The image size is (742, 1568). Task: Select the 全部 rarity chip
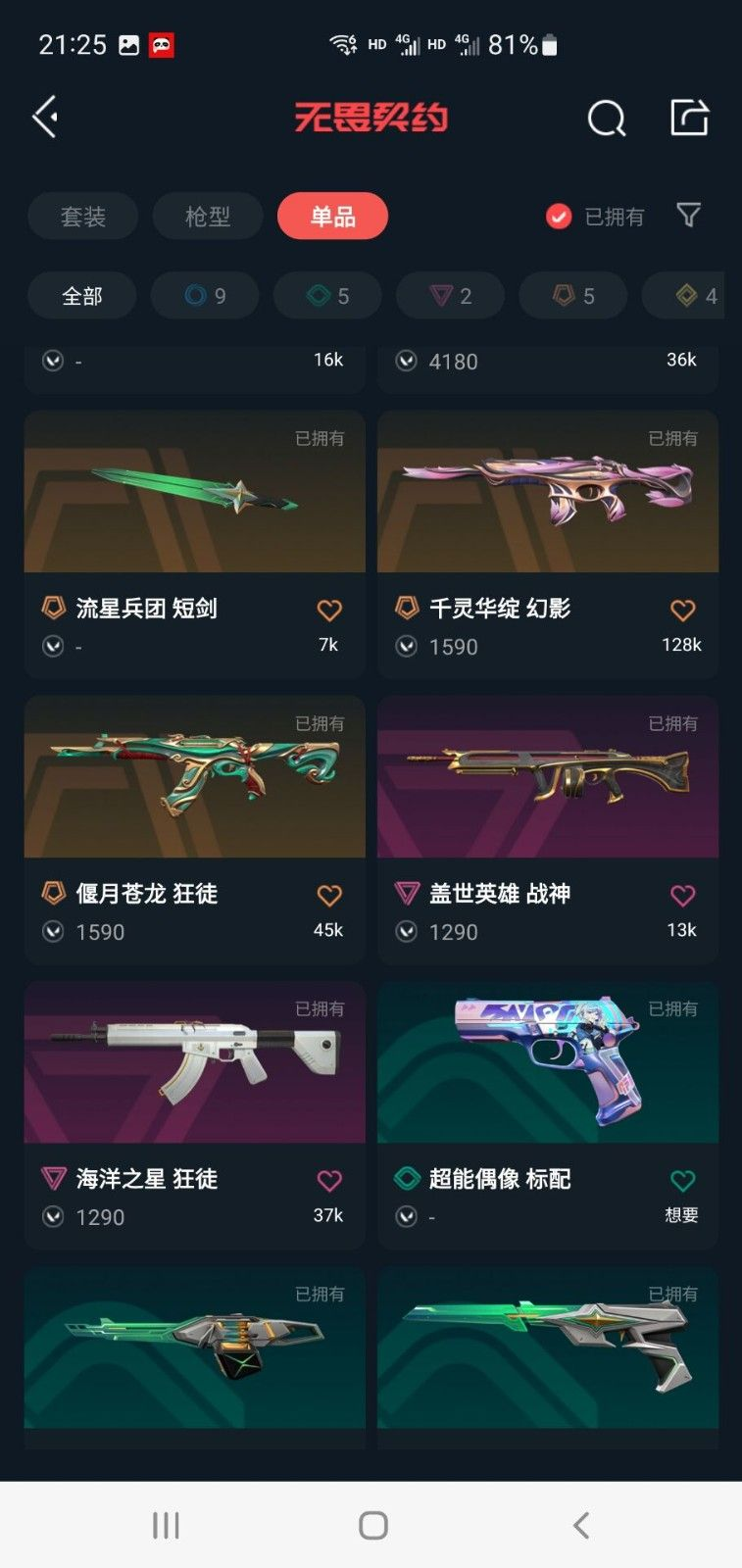pyautogui.click(x=82, y=296)
